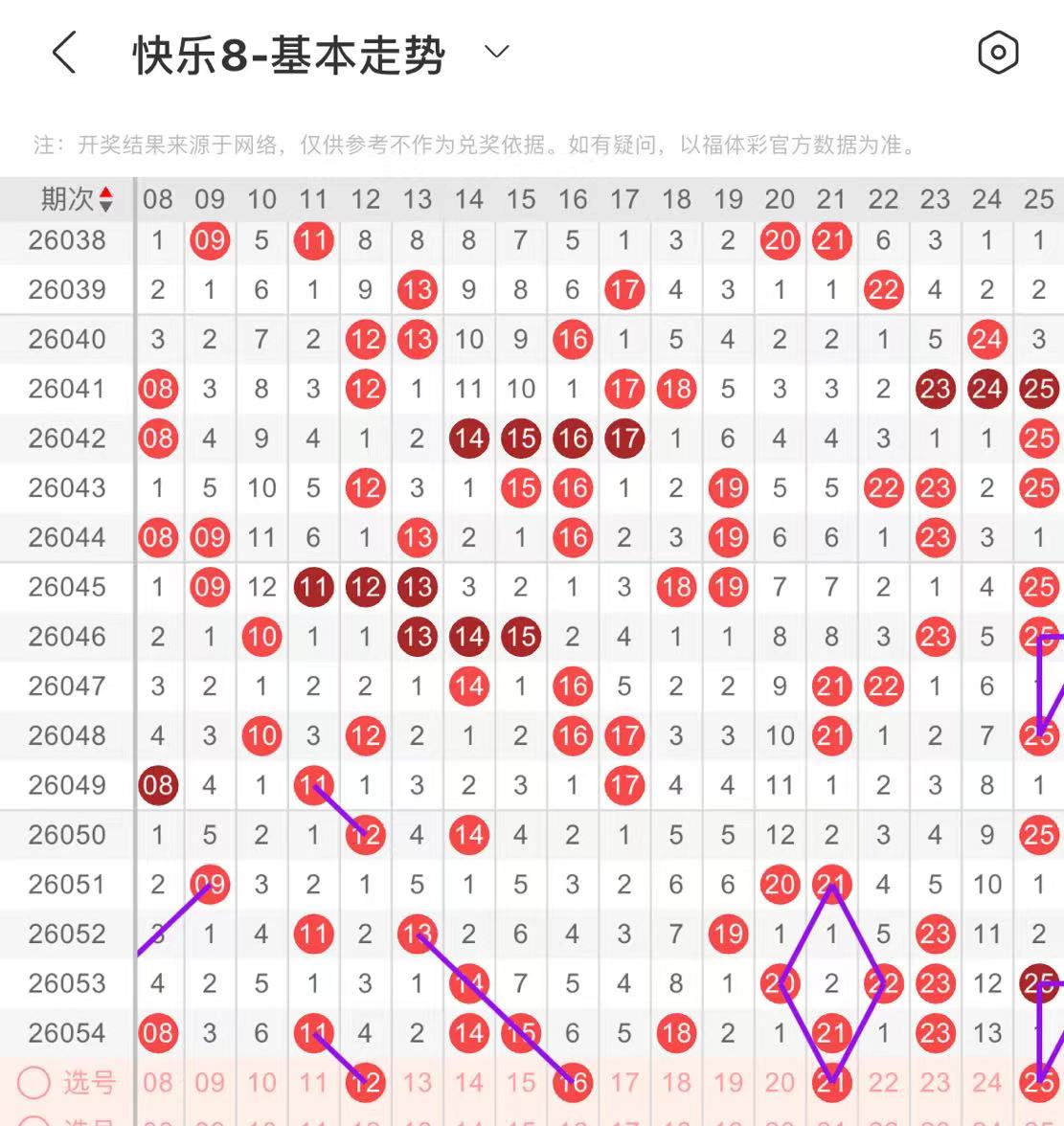Viewport: 1064px width, 1126px height.
Task: Deselect number 16 in the 选号 row
Action: point(573,1082)
